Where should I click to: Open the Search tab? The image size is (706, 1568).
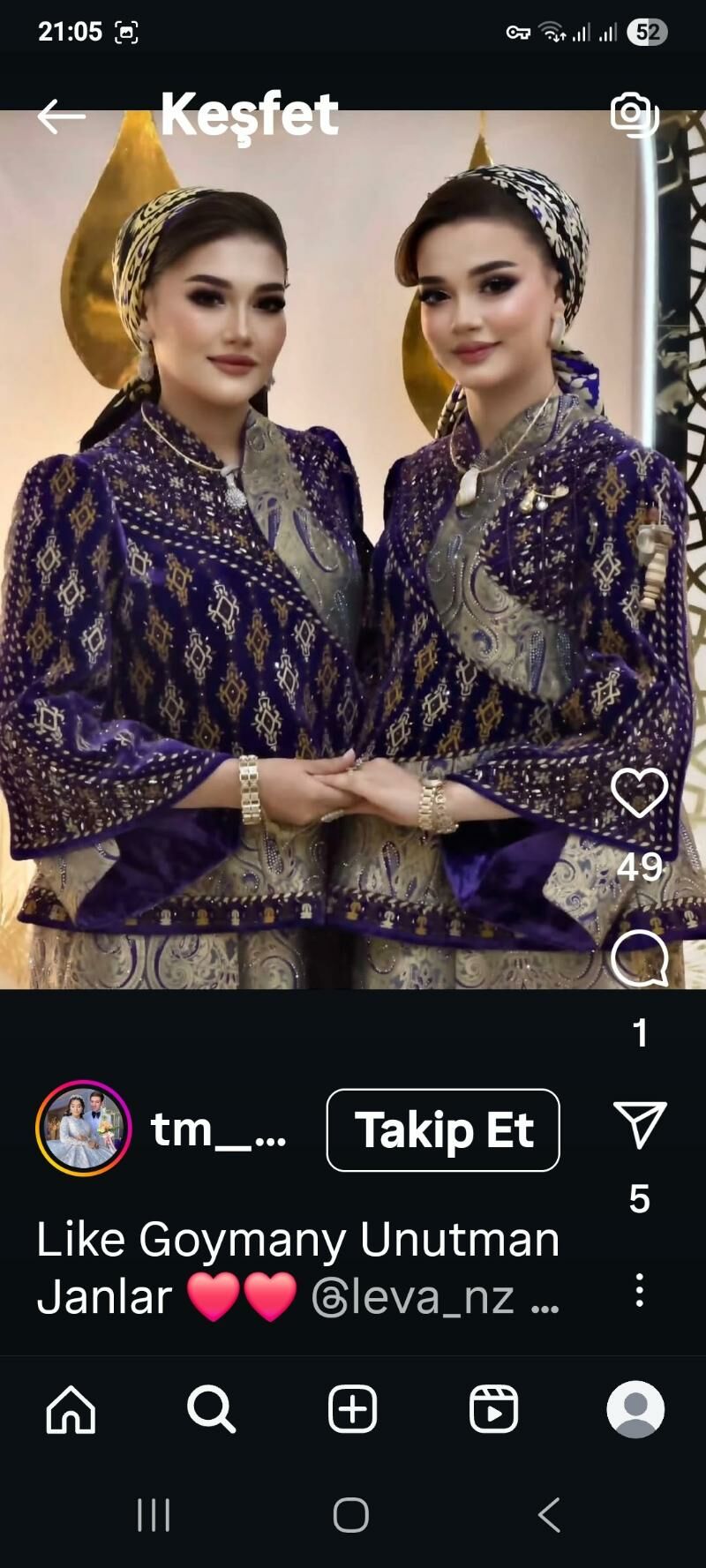coord(211,1410)
